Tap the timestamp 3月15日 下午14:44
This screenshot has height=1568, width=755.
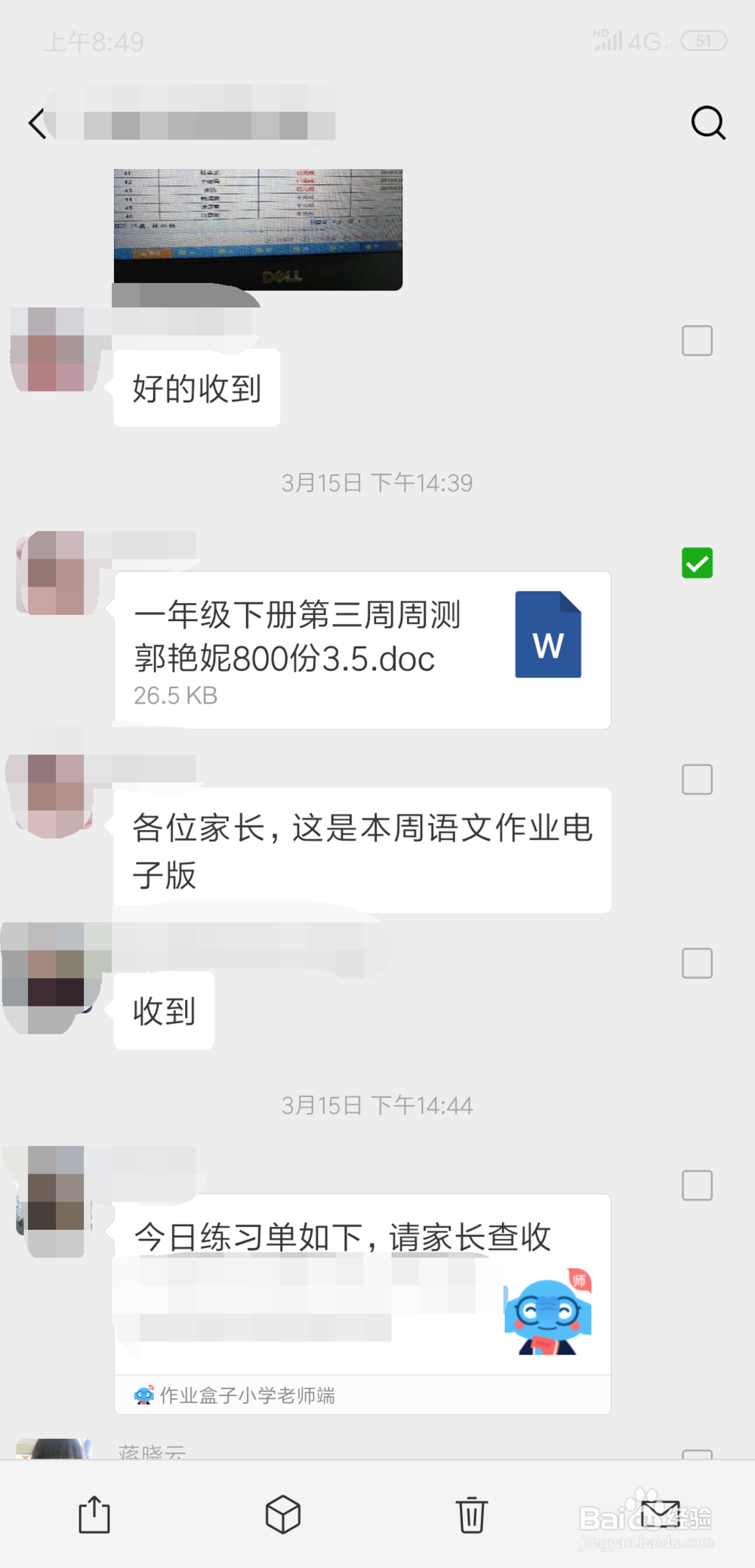[x=377, y=1105]
